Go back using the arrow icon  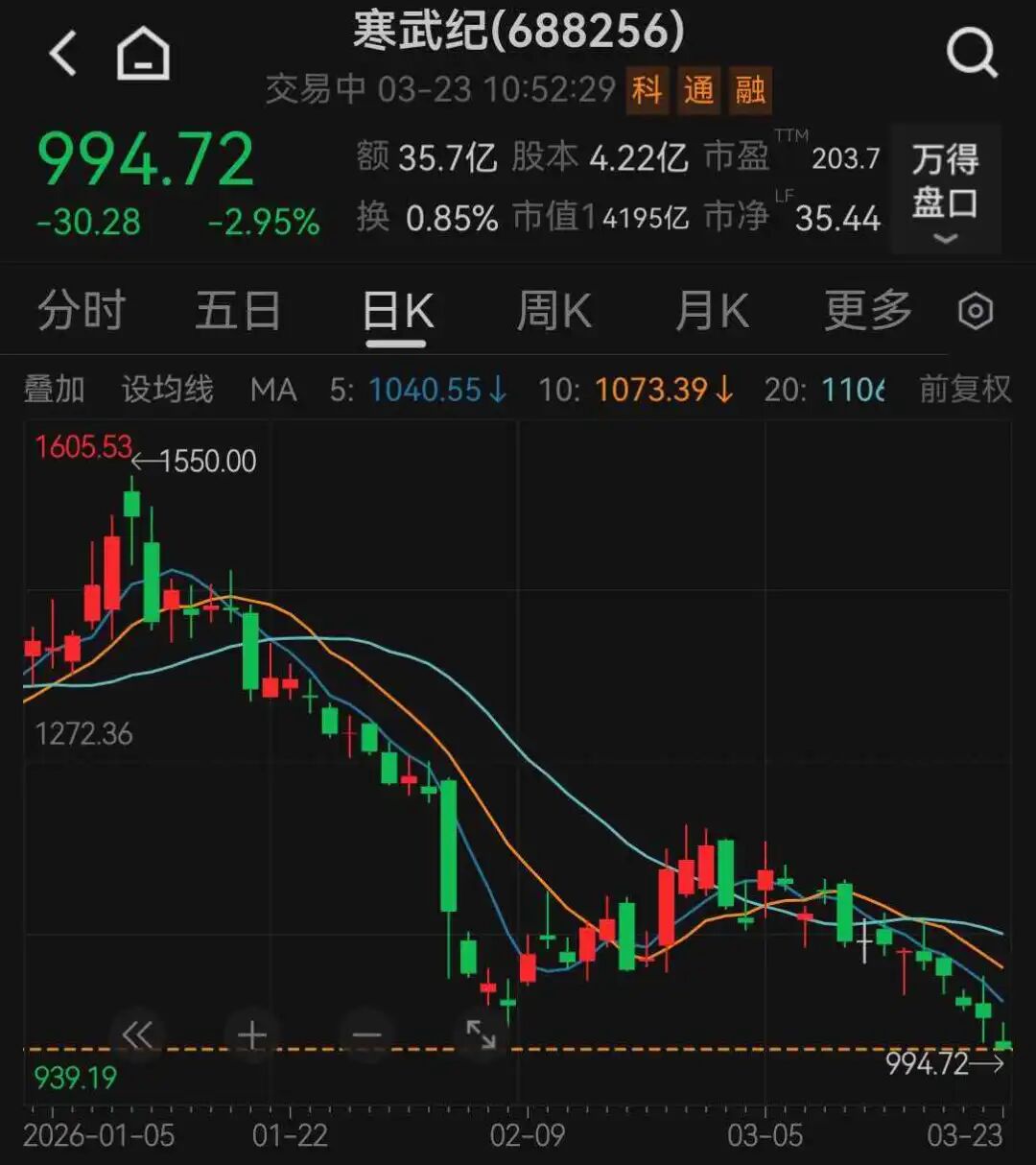(x=63, y=54)
